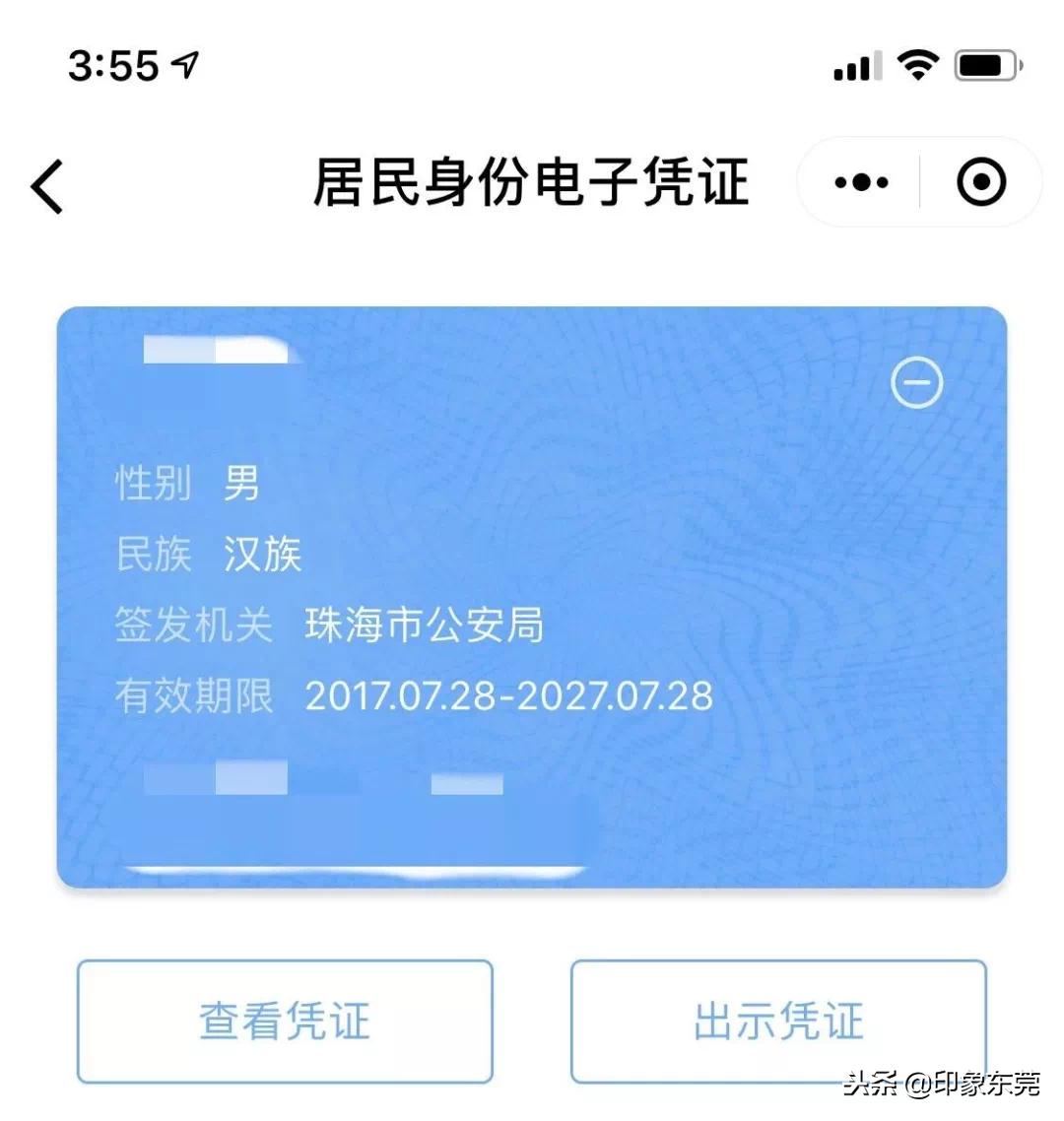Tap the back arrow to return
Viewport: 1064px width, 1121px height.
(x=46, y=183)
